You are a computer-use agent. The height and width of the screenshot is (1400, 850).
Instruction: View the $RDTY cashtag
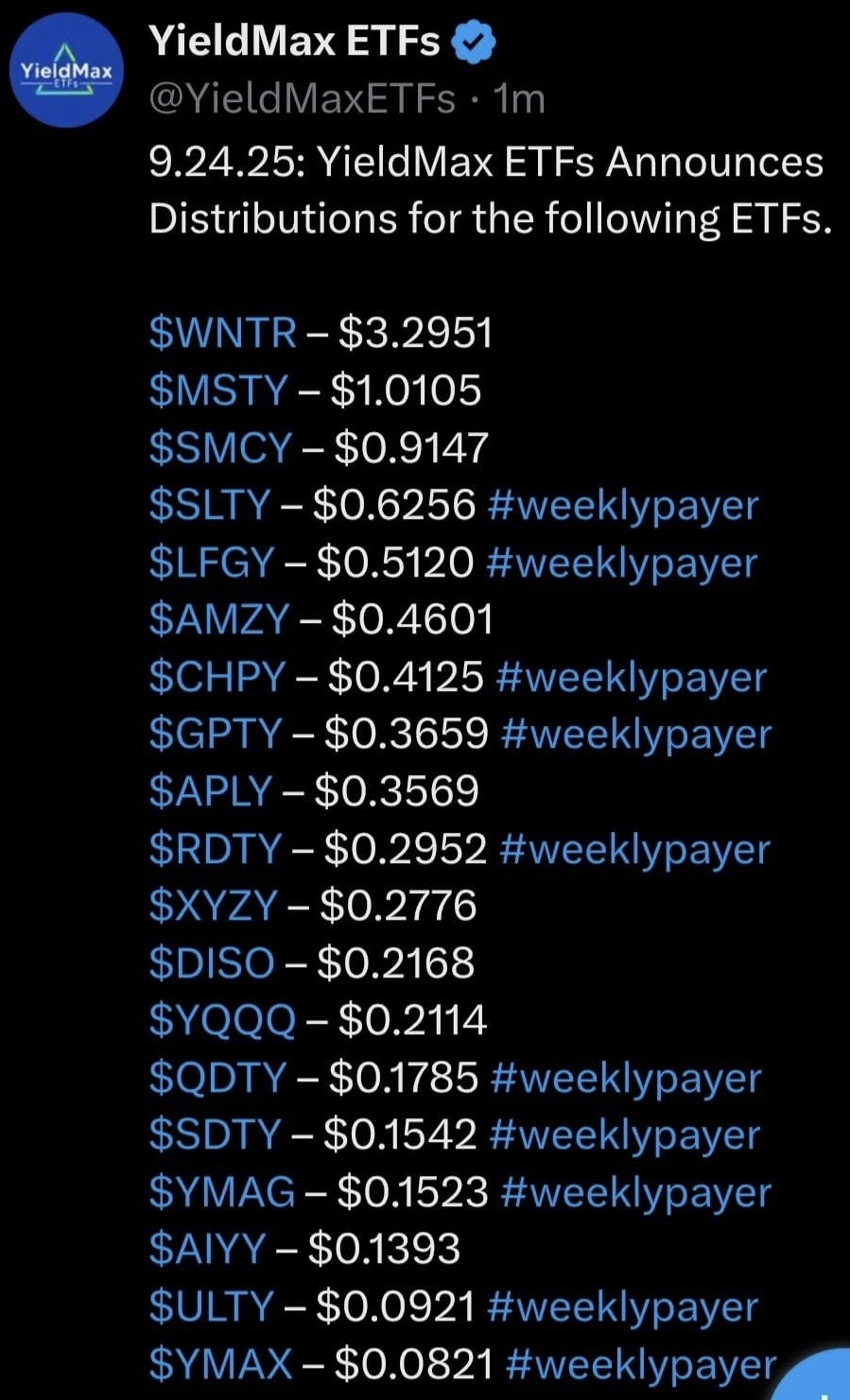click(x=215, y=849)
